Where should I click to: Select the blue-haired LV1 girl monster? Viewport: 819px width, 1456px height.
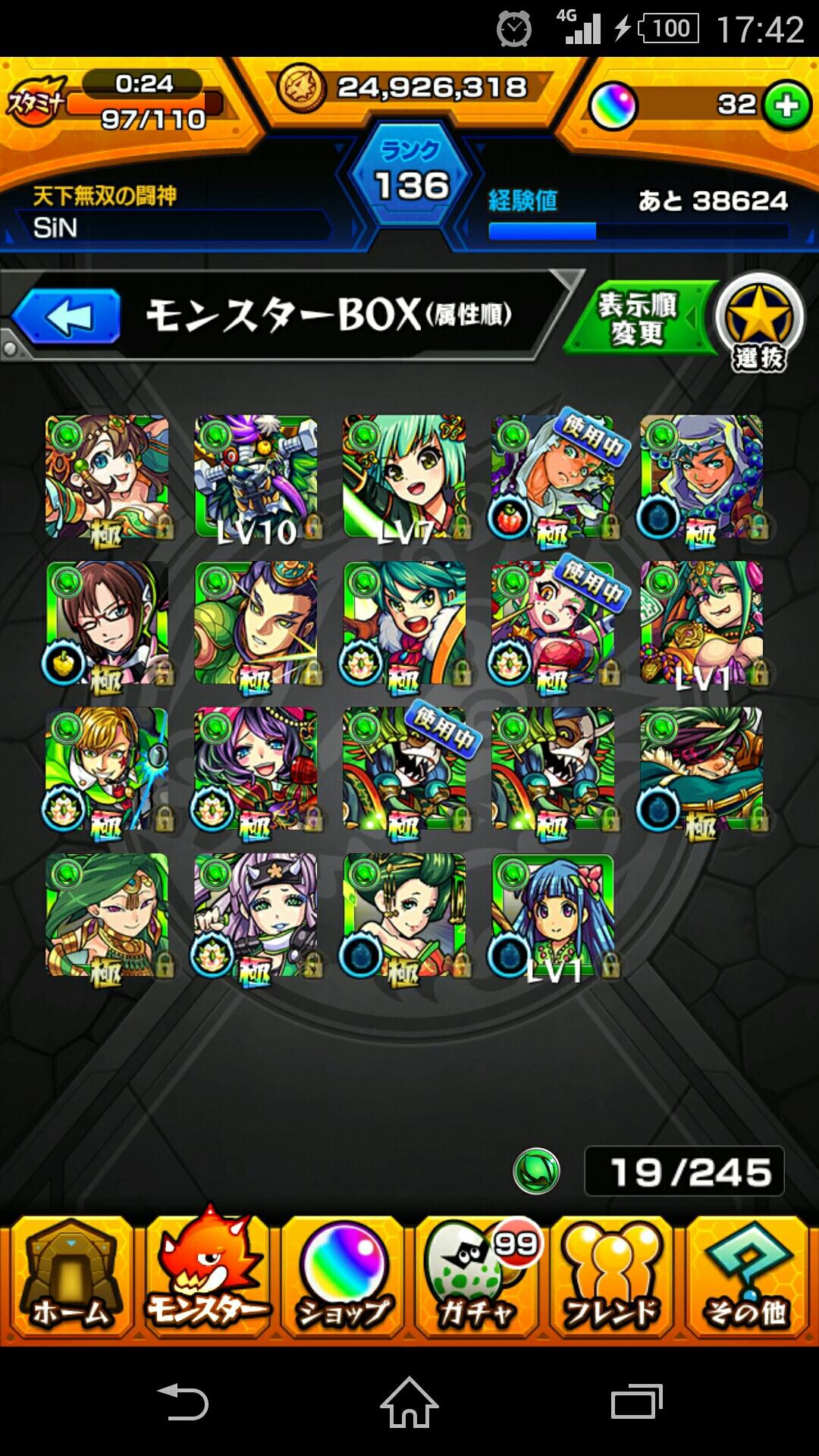553,916
